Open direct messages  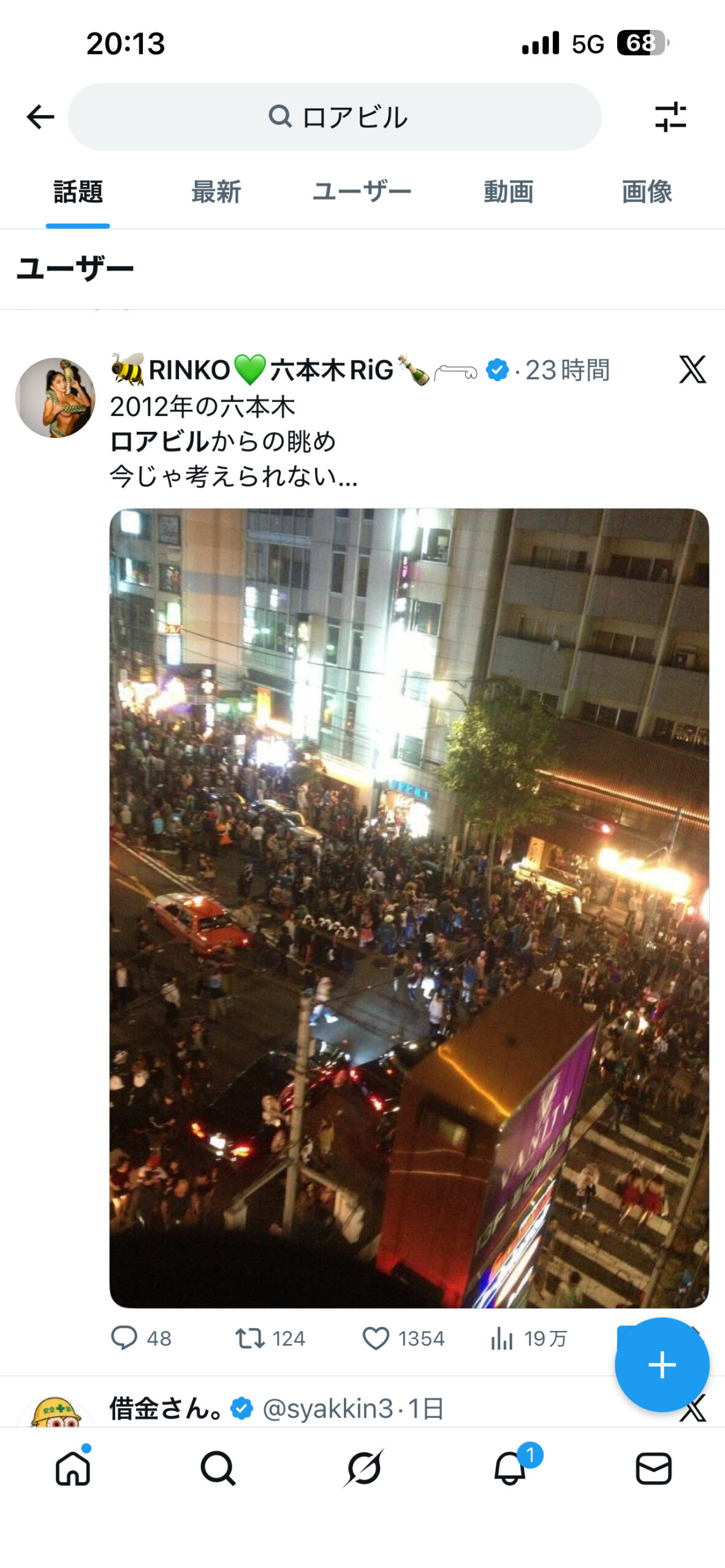(x=653, y=1469)
